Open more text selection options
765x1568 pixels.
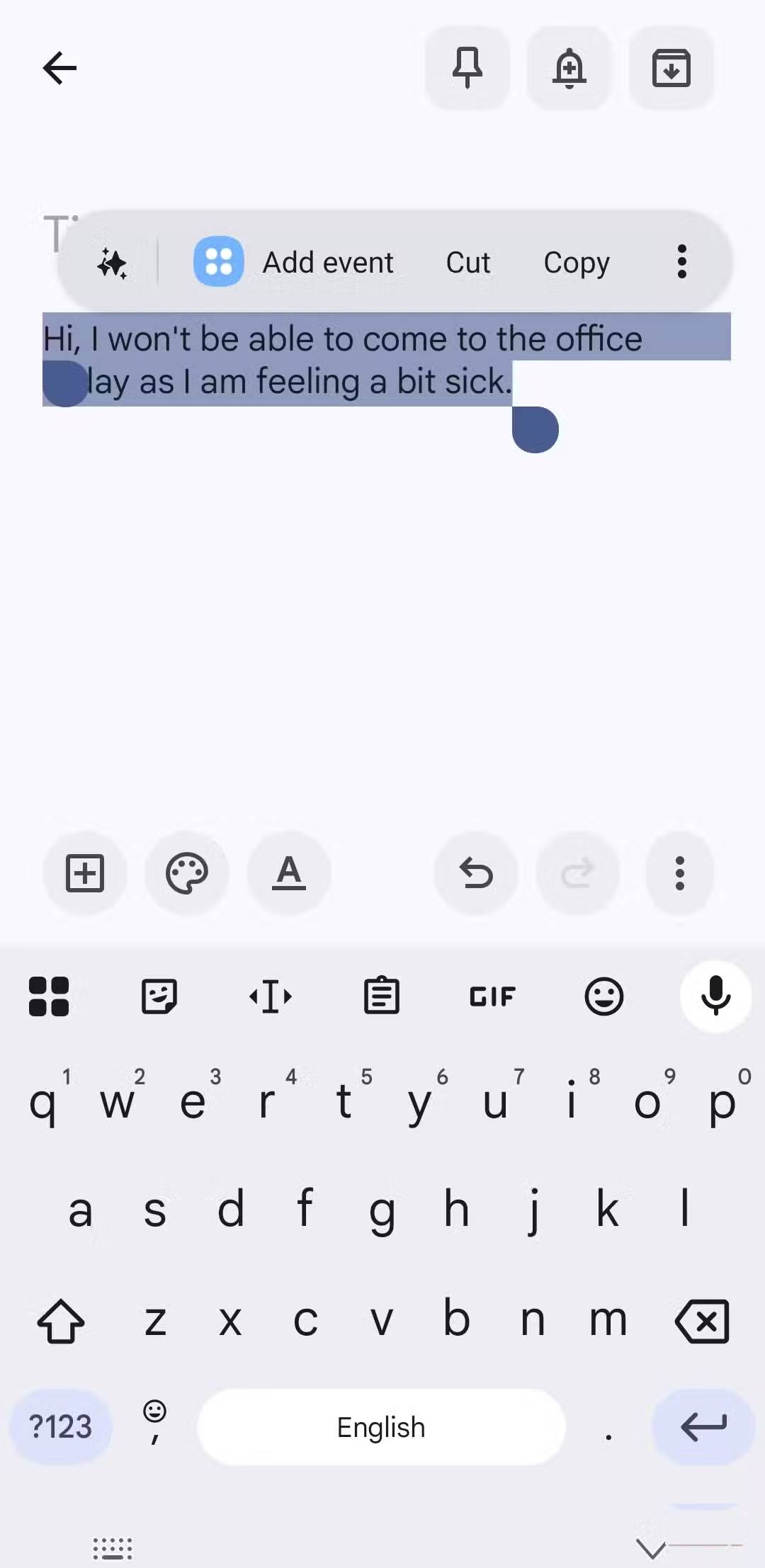(x=681, y=262)
